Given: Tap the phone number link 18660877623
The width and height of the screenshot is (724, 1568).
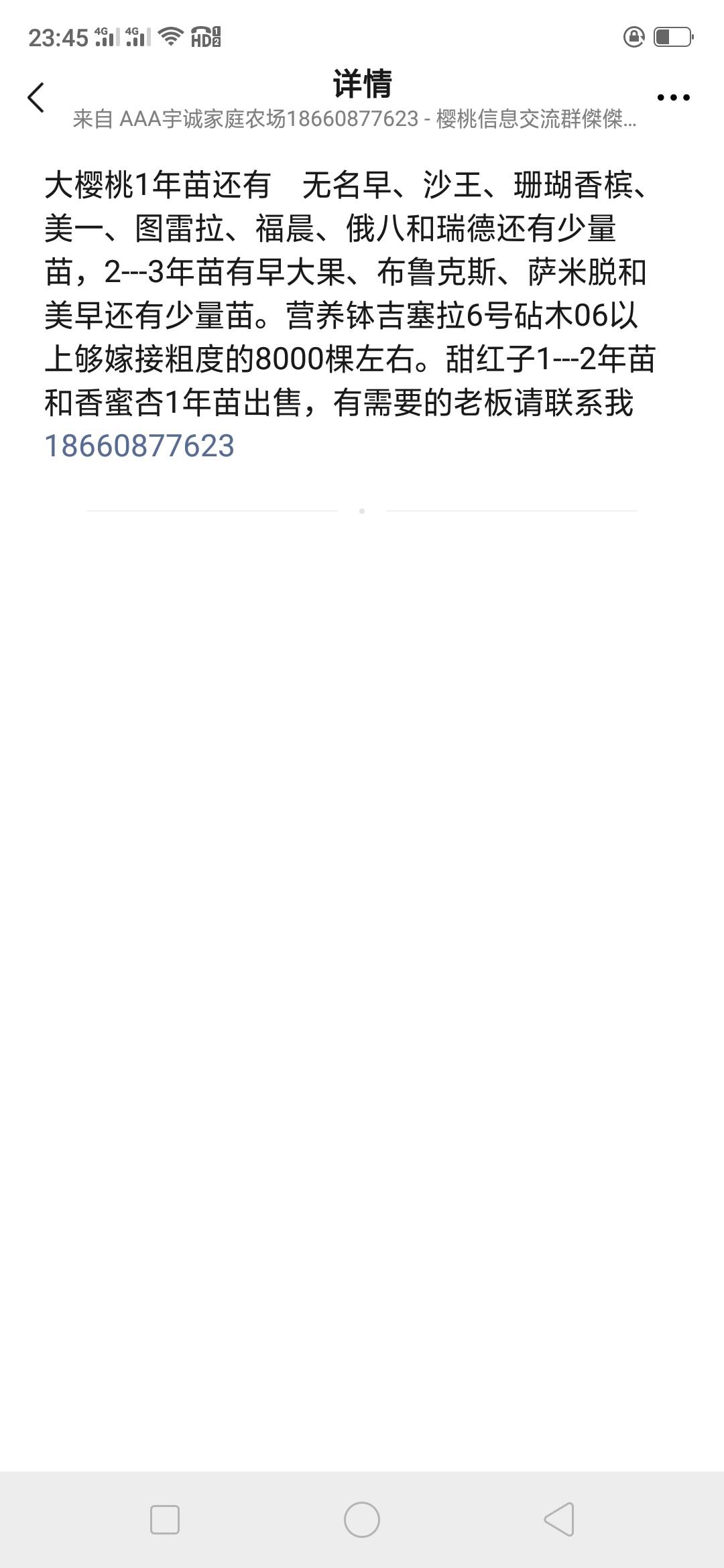Looking at the screenshot, I should pos(139,446).
